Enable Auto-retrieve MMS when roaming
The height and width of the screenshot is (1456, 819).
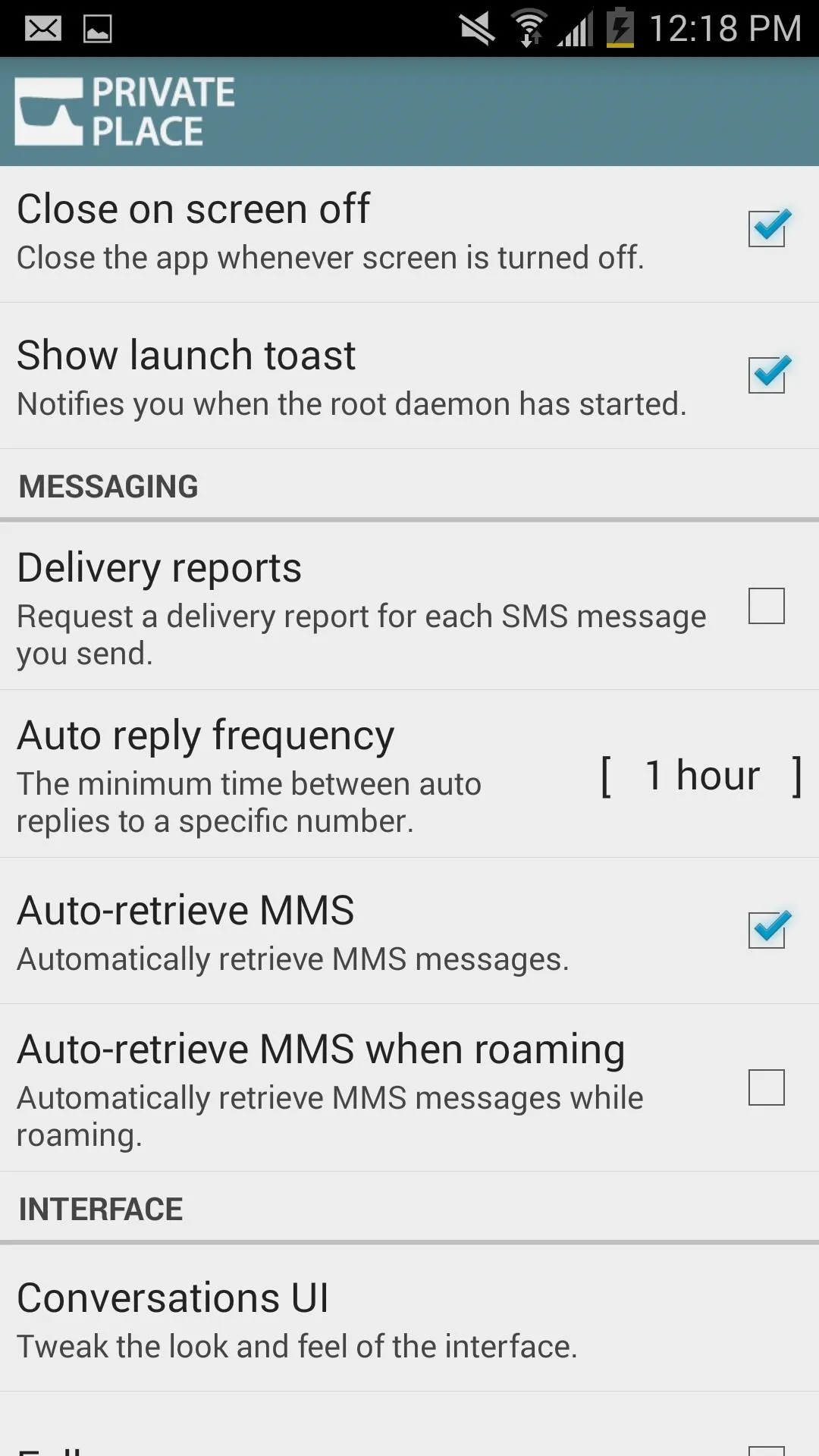pyautogui.click(x=767, y=1087)
